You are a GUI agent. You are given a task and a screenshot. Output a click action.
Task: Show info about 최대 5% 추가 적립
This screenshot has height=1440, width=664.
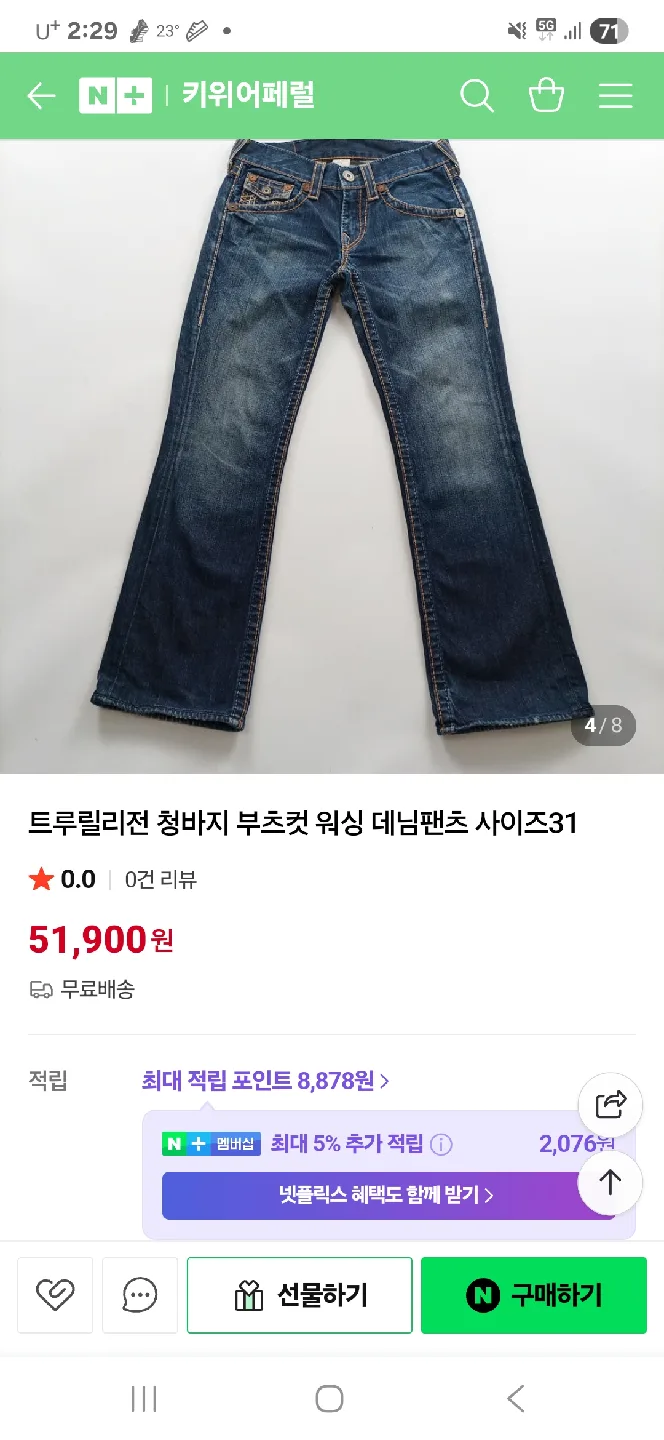tap(441, 1144)
